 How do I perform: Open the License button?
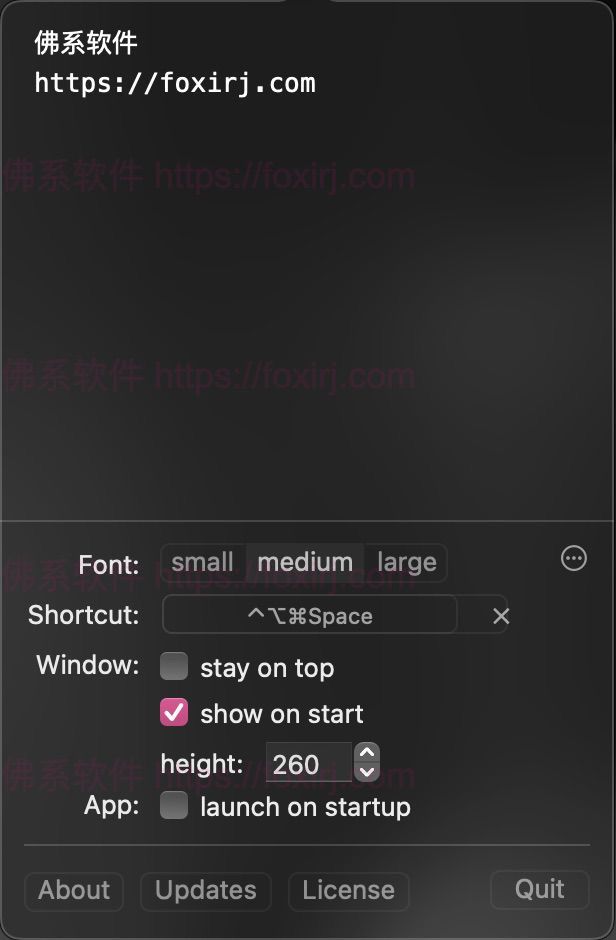click(348, 891)
